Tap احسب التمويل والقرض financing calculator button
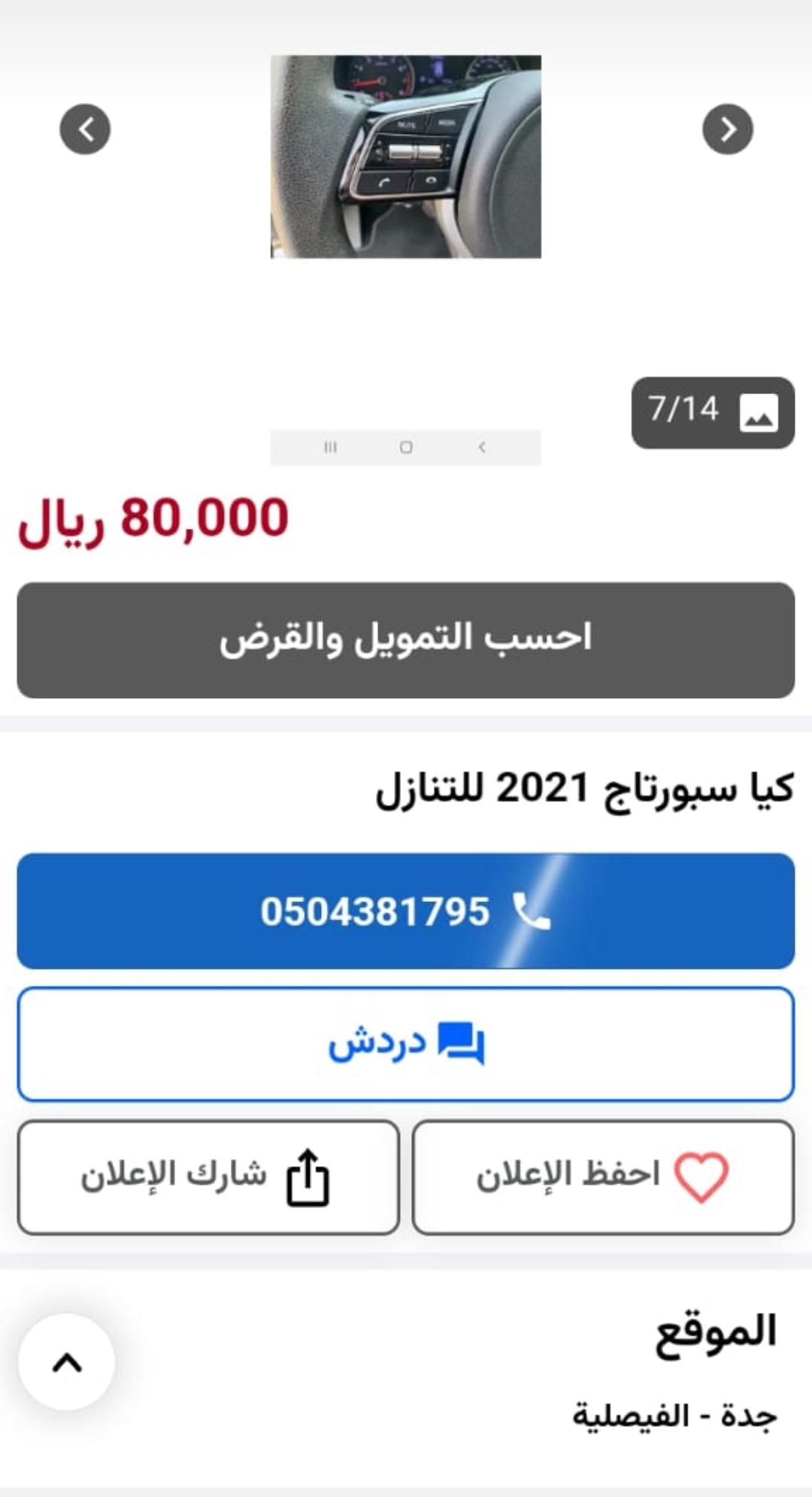This screenshot has width=812, height=1497. tap(406, 640)
